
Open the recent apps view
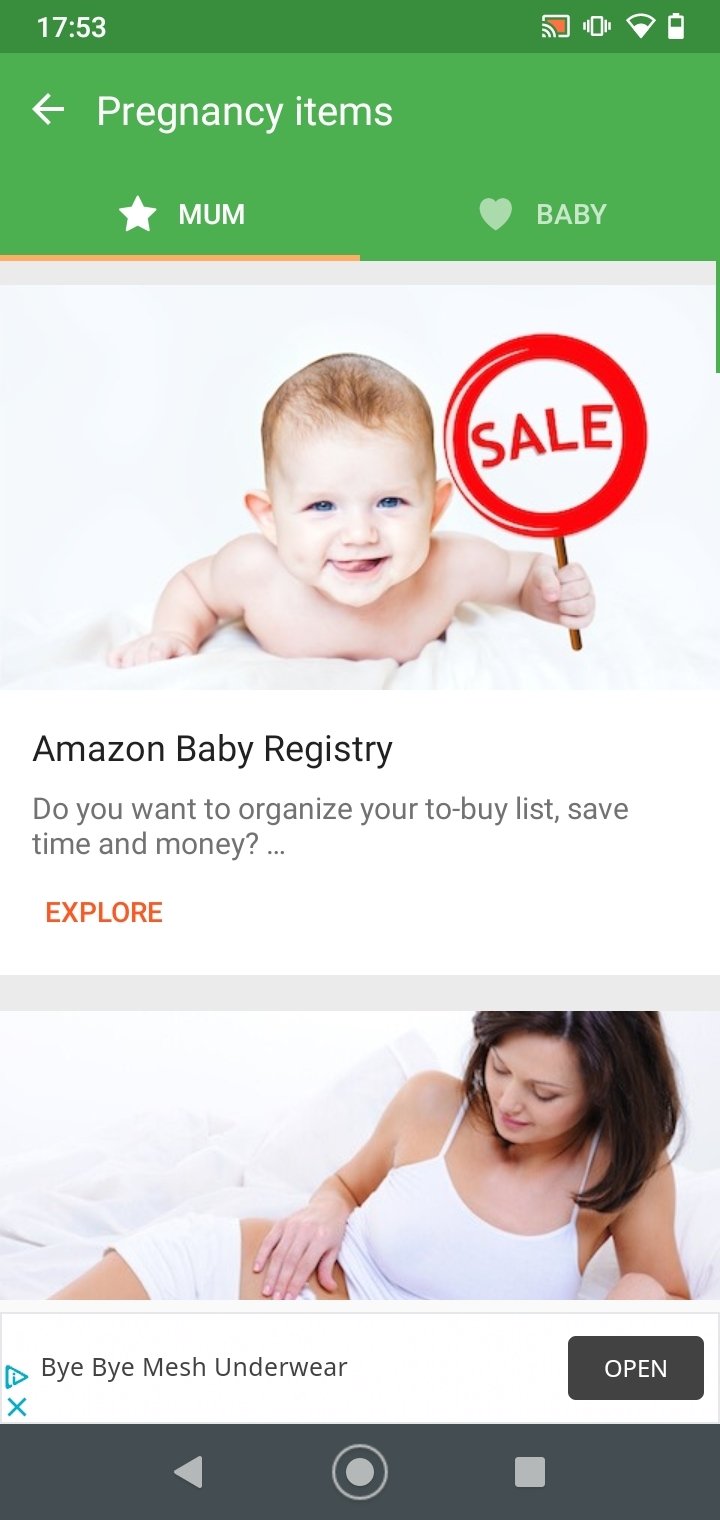pyautogui.click(x=530, y=1472)
